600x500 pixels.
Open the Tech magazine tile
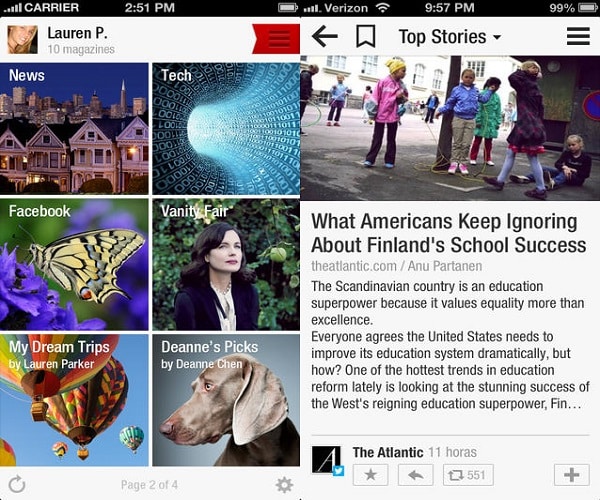[226, 127]
